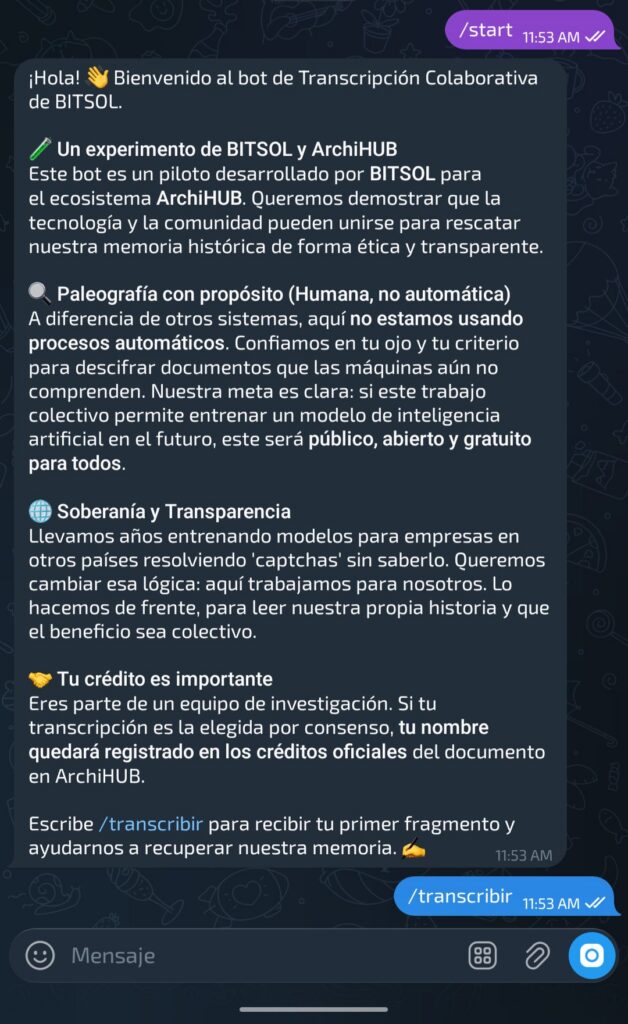The width and height of the screenshot is (628, 1024).
Task: Open the camera round button
Action: (x=591, y=956)
